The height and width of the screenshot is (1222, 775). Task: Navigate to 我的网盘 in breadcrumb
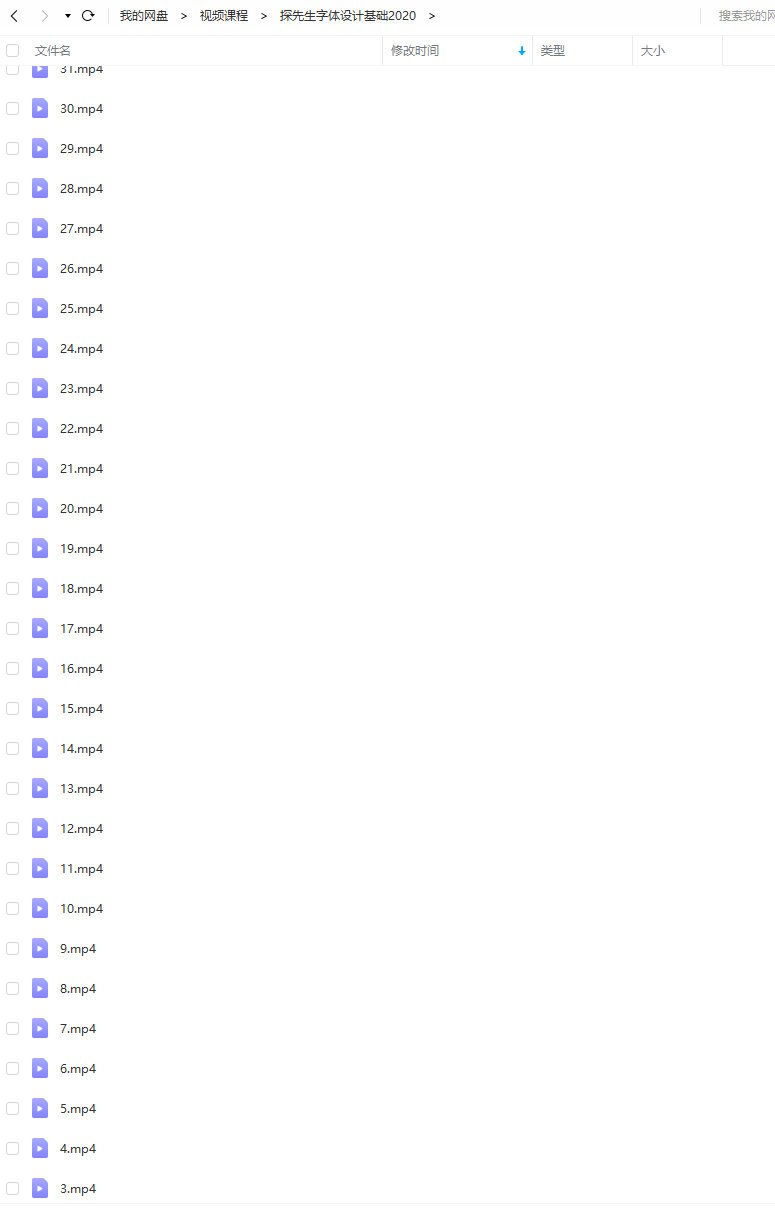click(x=144, y=16)
